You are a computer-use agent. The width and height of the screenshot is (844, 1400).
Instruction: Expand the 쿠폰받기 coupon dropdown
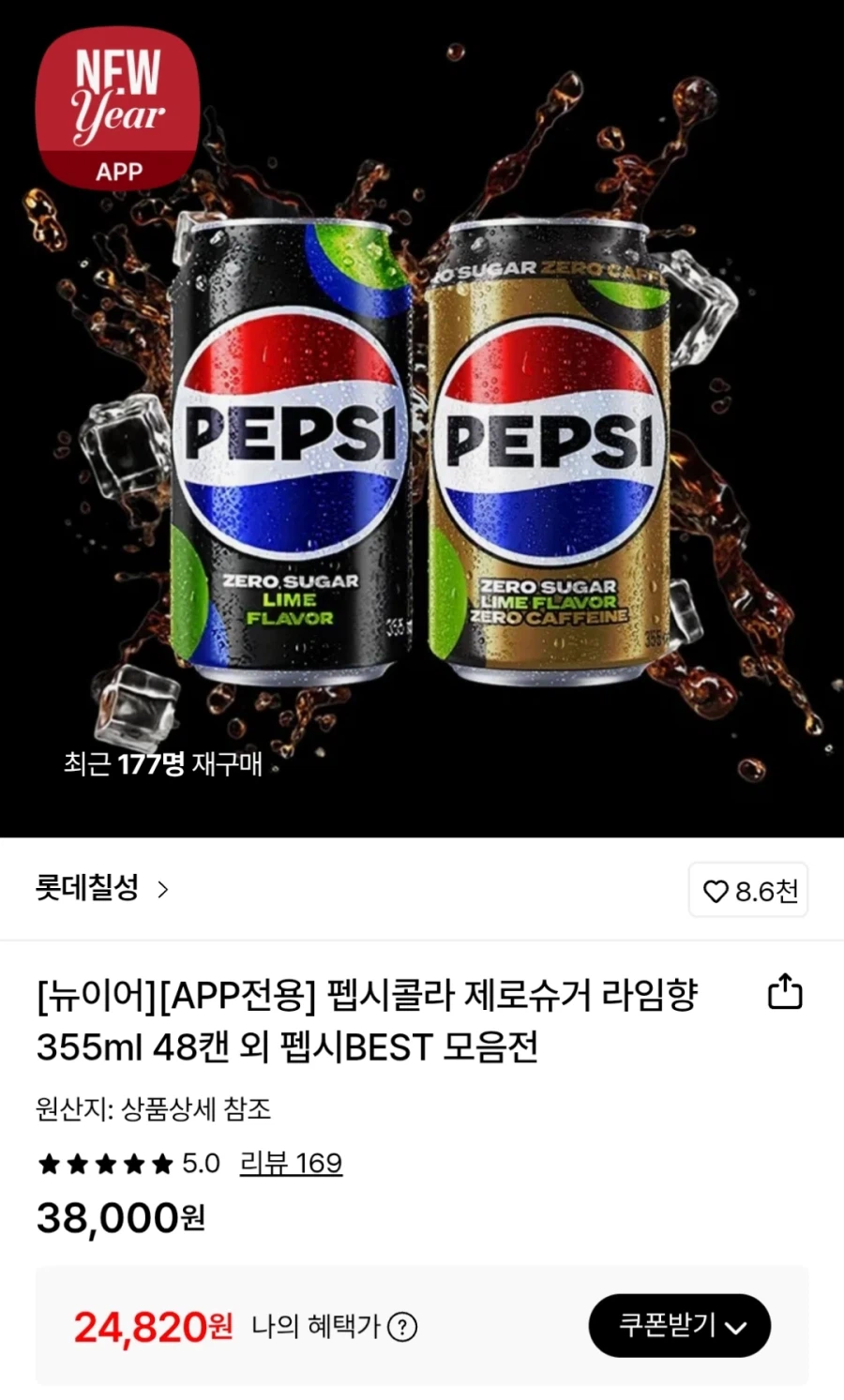click(x=679, y=1325)
